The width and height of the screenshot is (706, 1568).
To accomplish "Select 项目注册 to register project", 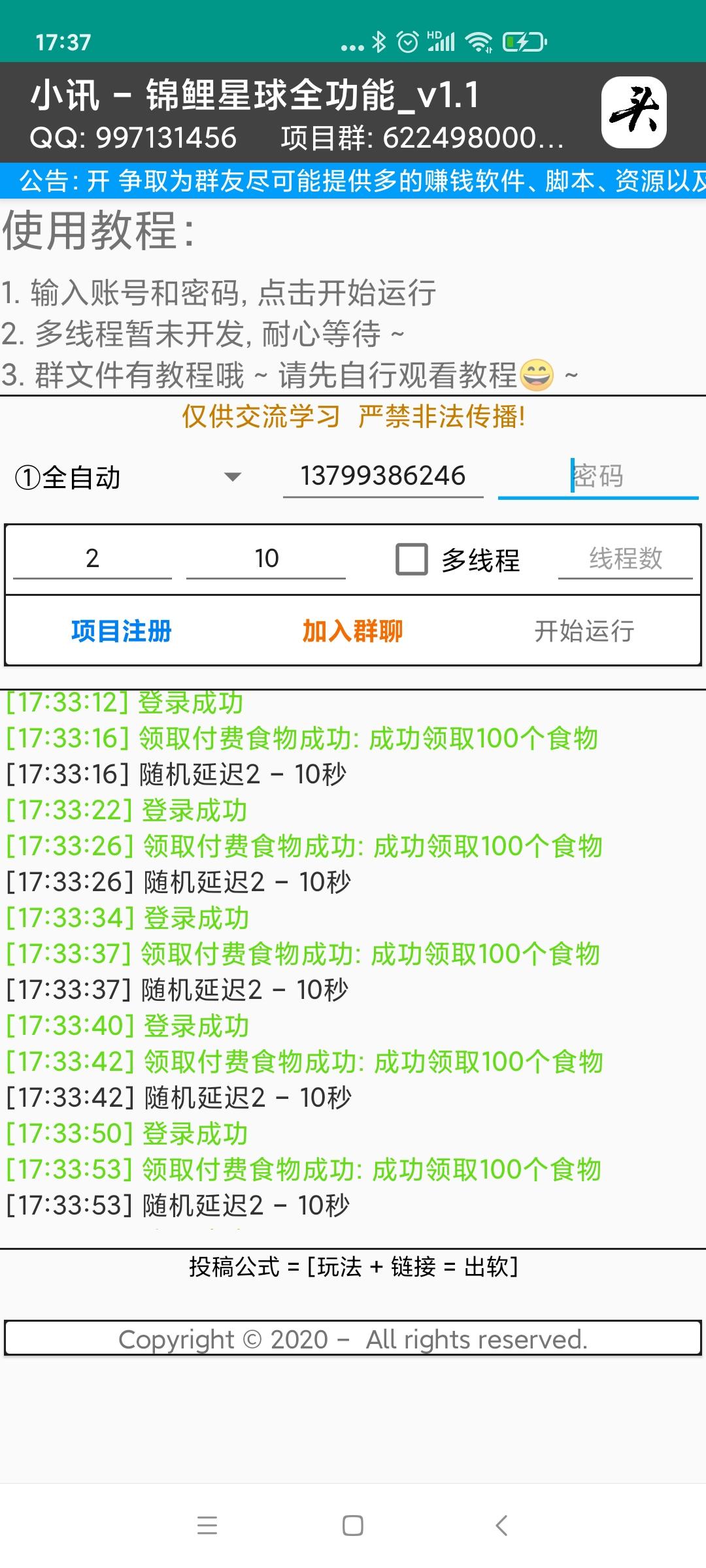I will pos(121,631).
